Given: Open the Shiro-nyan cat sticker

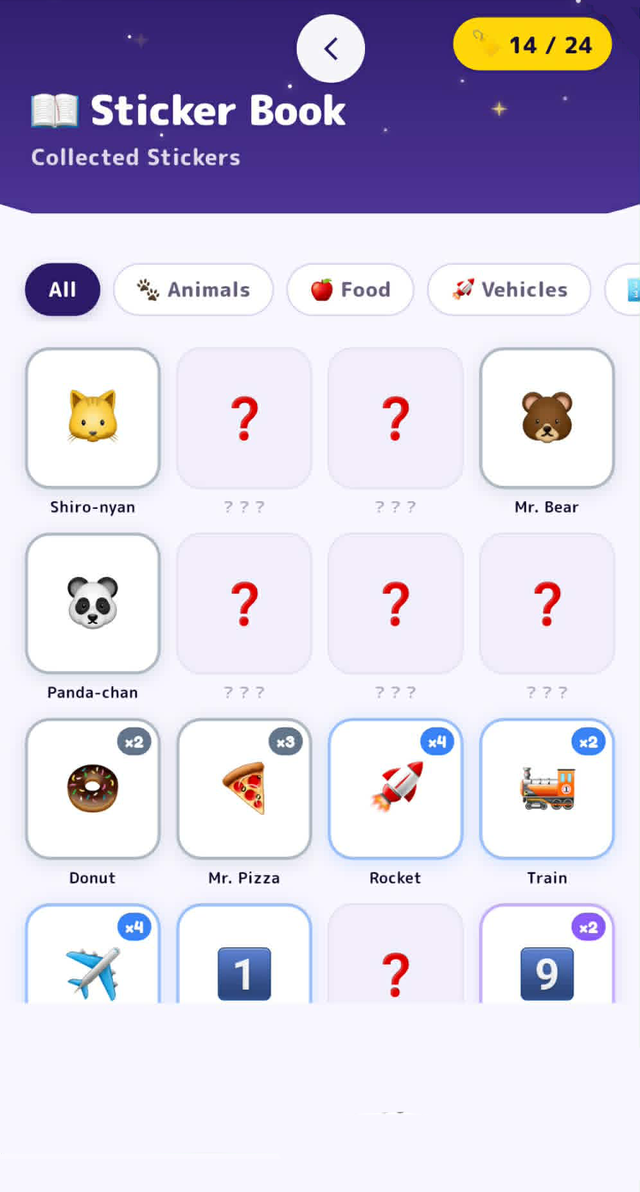Looking at the screenshot, I should click(x=93, y=418).
